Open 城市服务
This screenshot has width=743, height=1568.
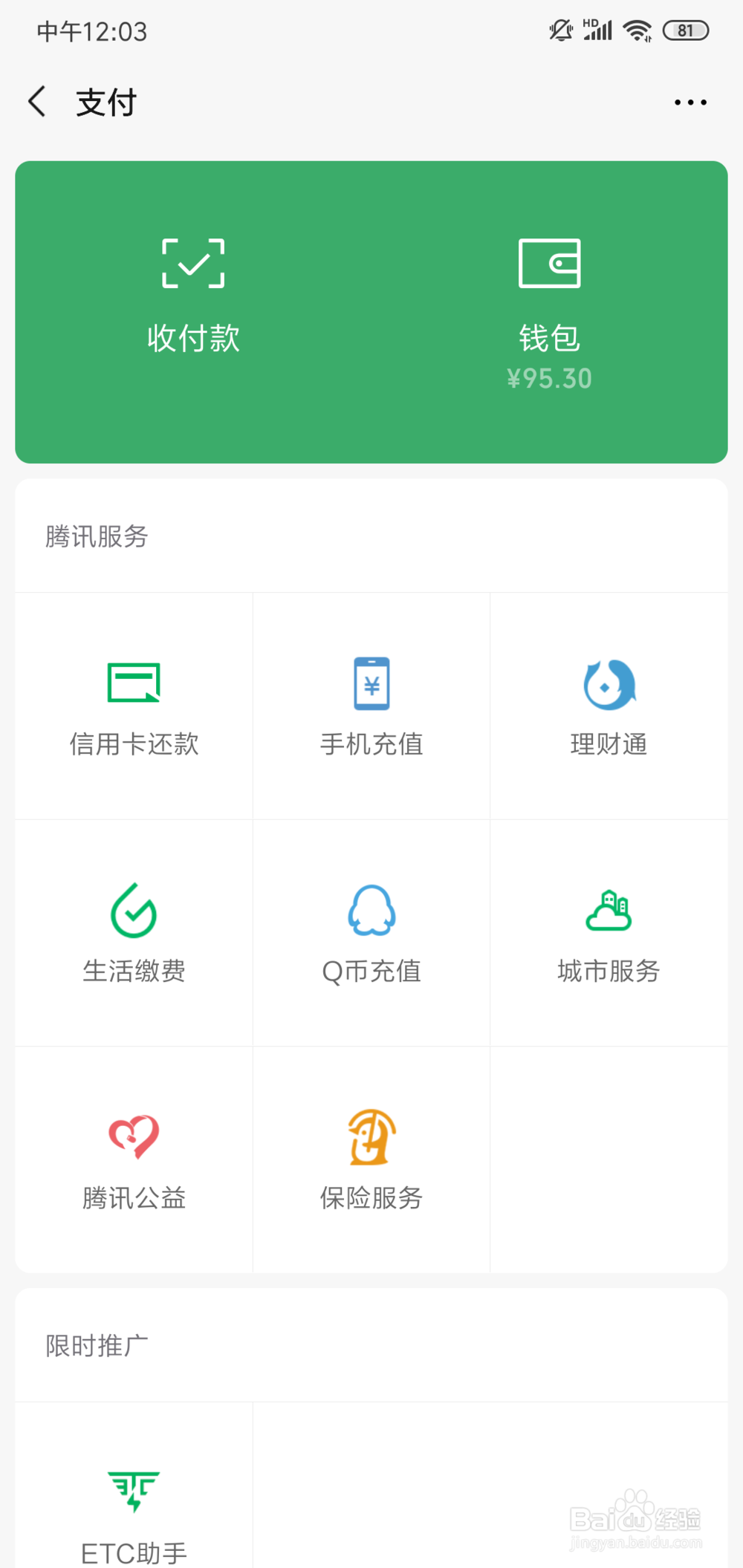(609, 933)
